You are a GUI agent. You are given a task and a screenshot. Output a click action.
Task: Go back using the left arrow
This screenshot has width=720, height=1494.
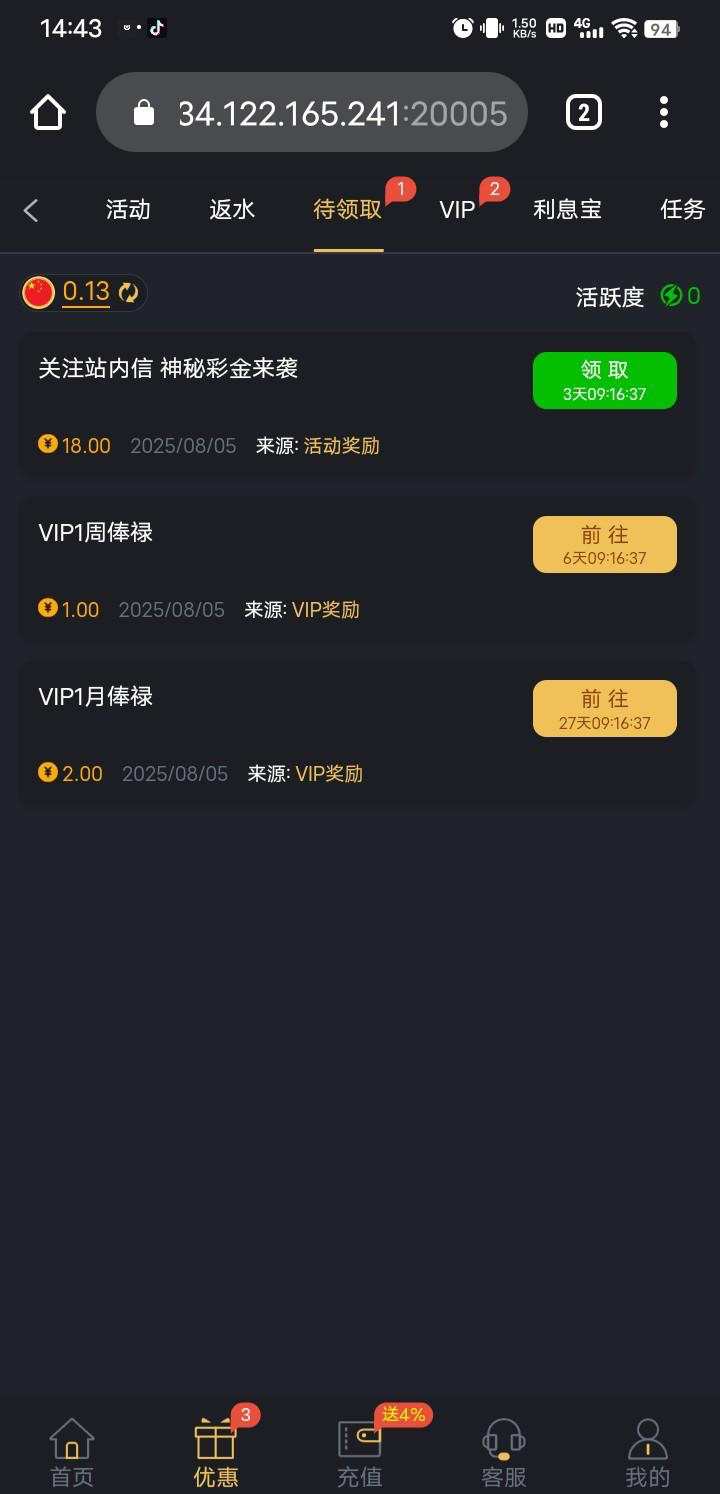point(31,210)
